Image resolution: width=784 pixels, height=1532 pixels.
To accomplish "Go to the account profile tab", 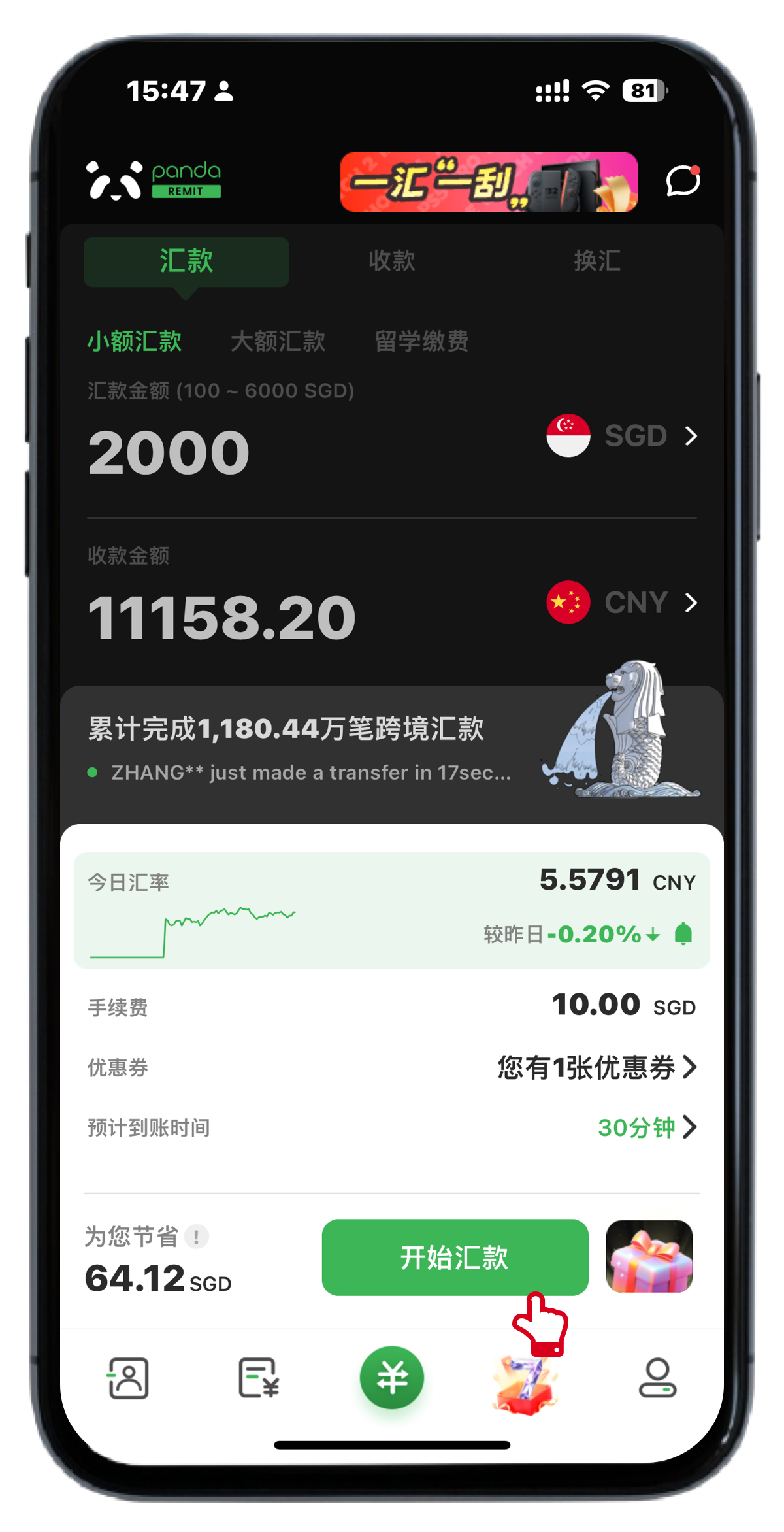I will click(657, 1378).
